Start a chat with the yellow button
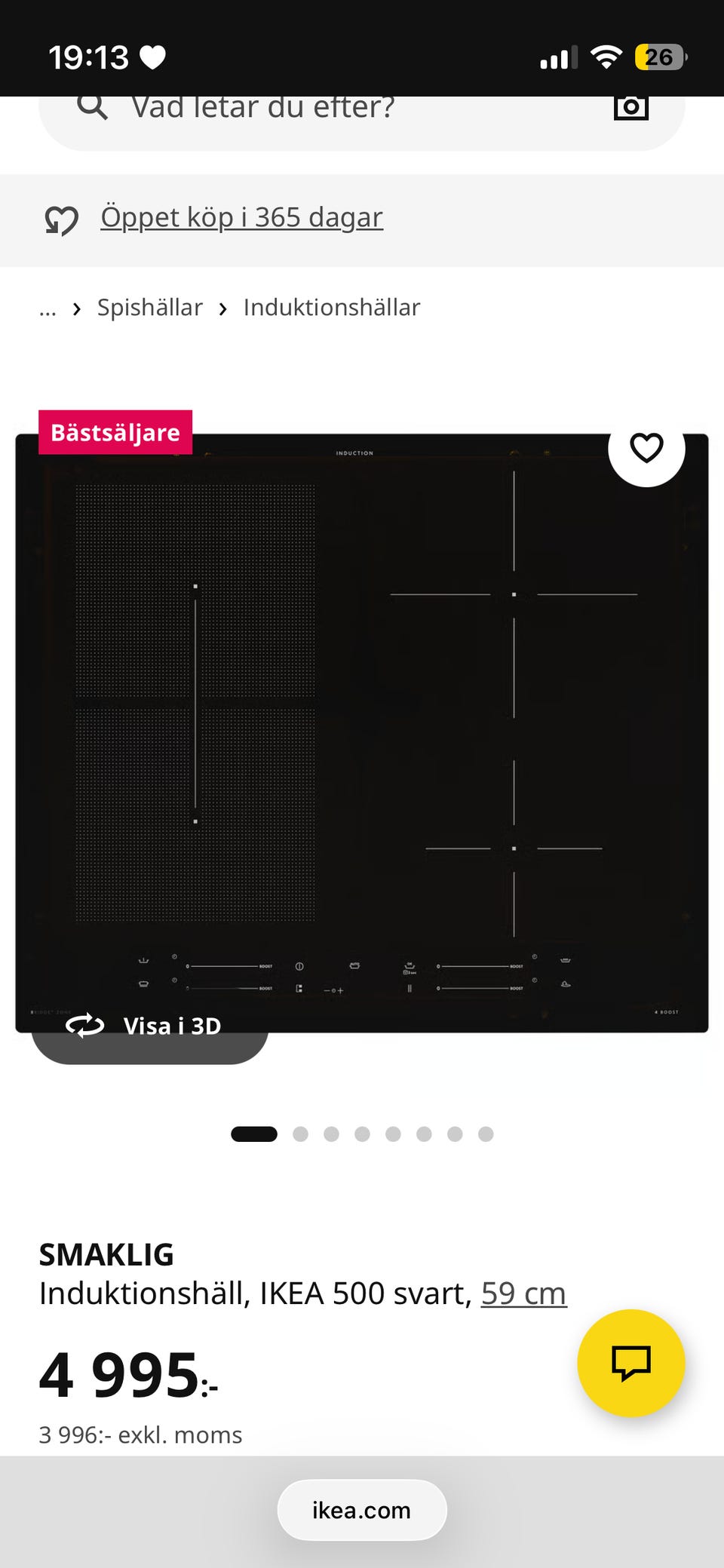 point(631,1363)
